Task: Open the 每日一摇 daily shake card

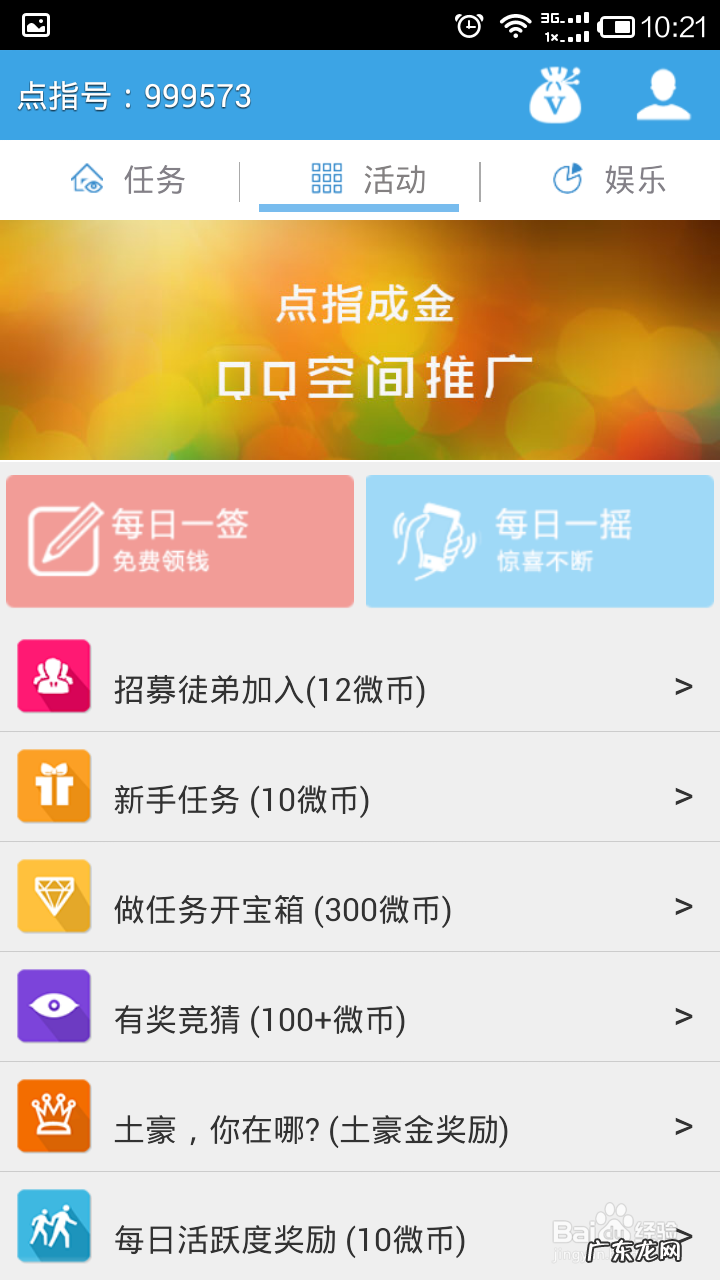Action: point(539,540)
